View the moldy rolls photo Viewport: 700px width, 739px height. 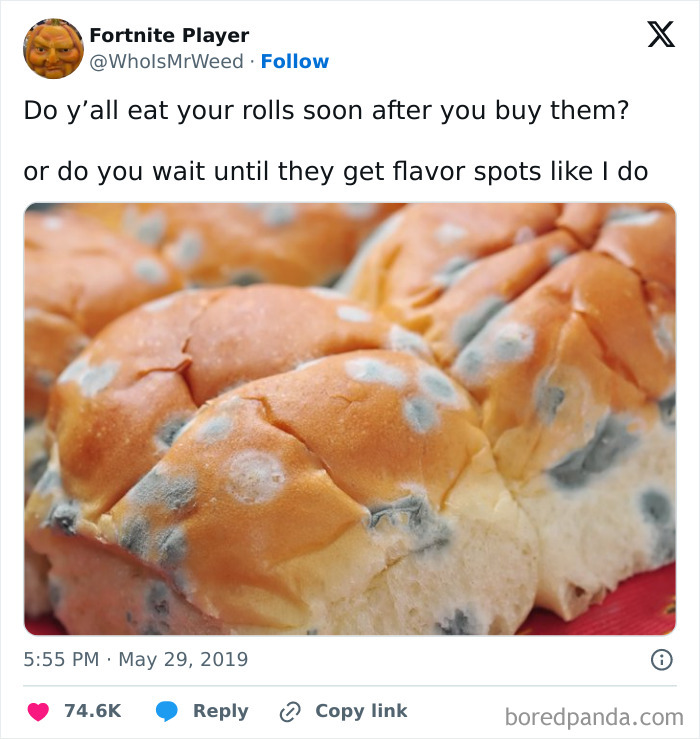coord(350,418)
